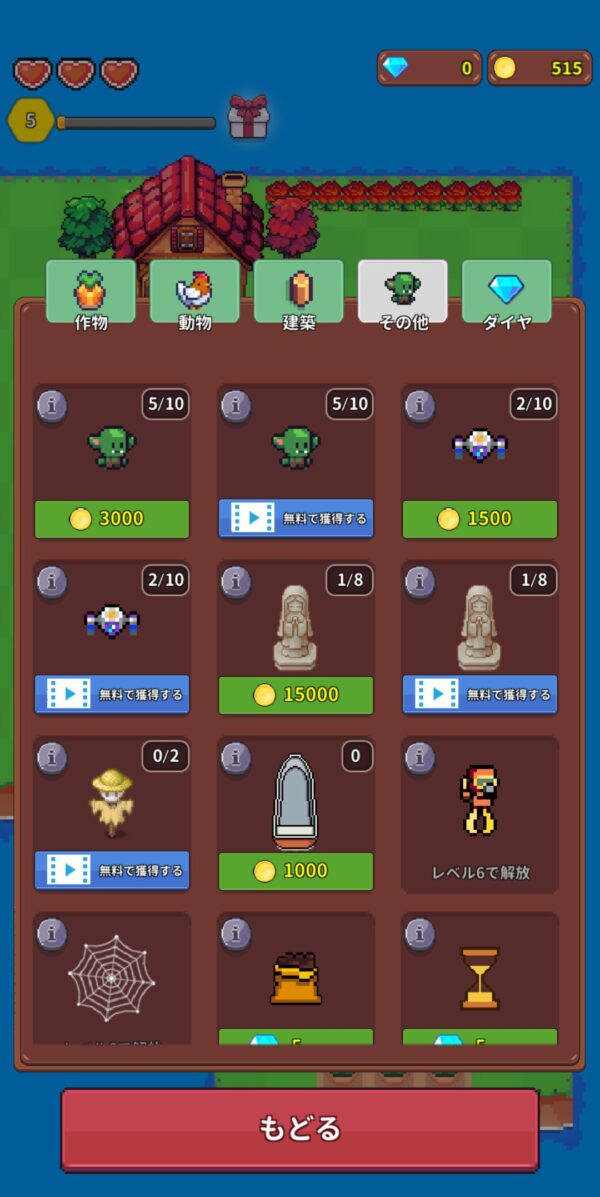600x1197 pixels.
Task: Select the ダイヤ tab
Action: tap(507, 291)
